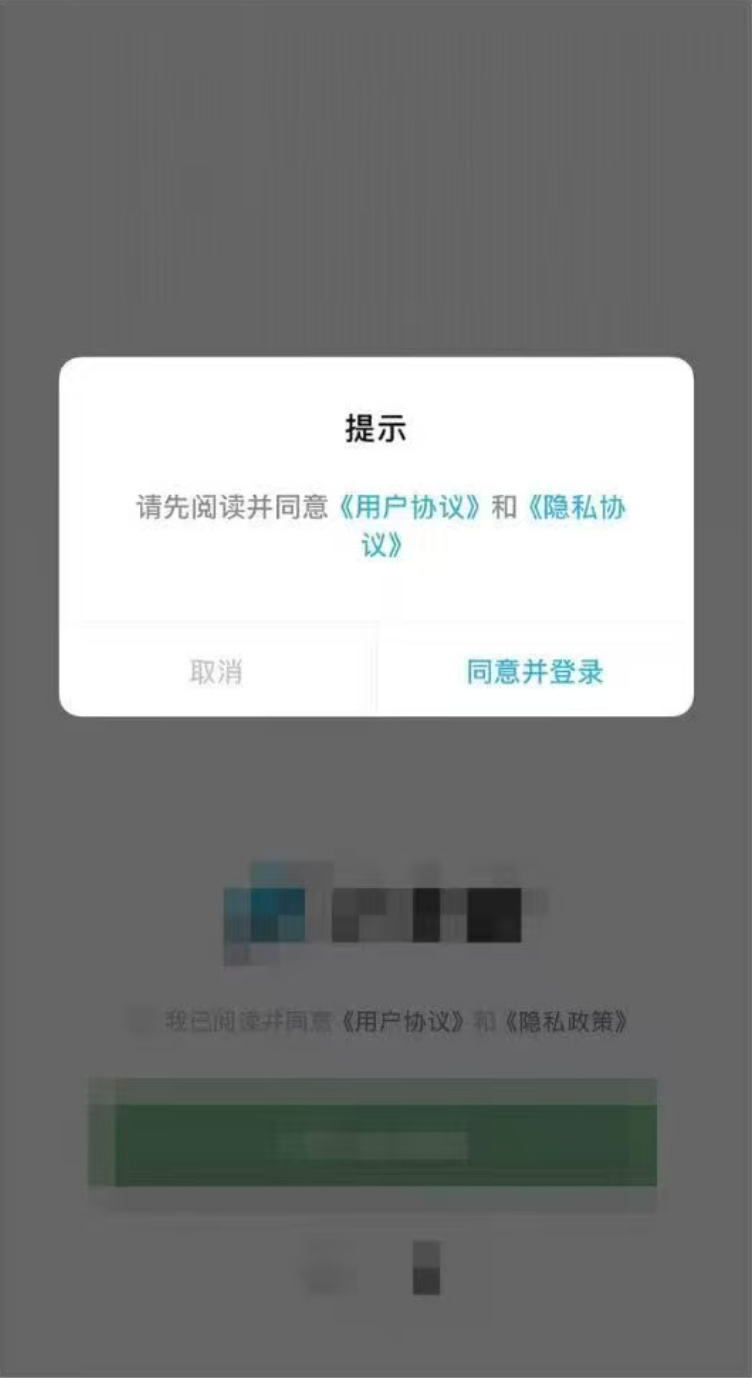Tap 取消 to cancel the dialog
This screenshot has width=752, height=1378.
(x=216, y=671)
